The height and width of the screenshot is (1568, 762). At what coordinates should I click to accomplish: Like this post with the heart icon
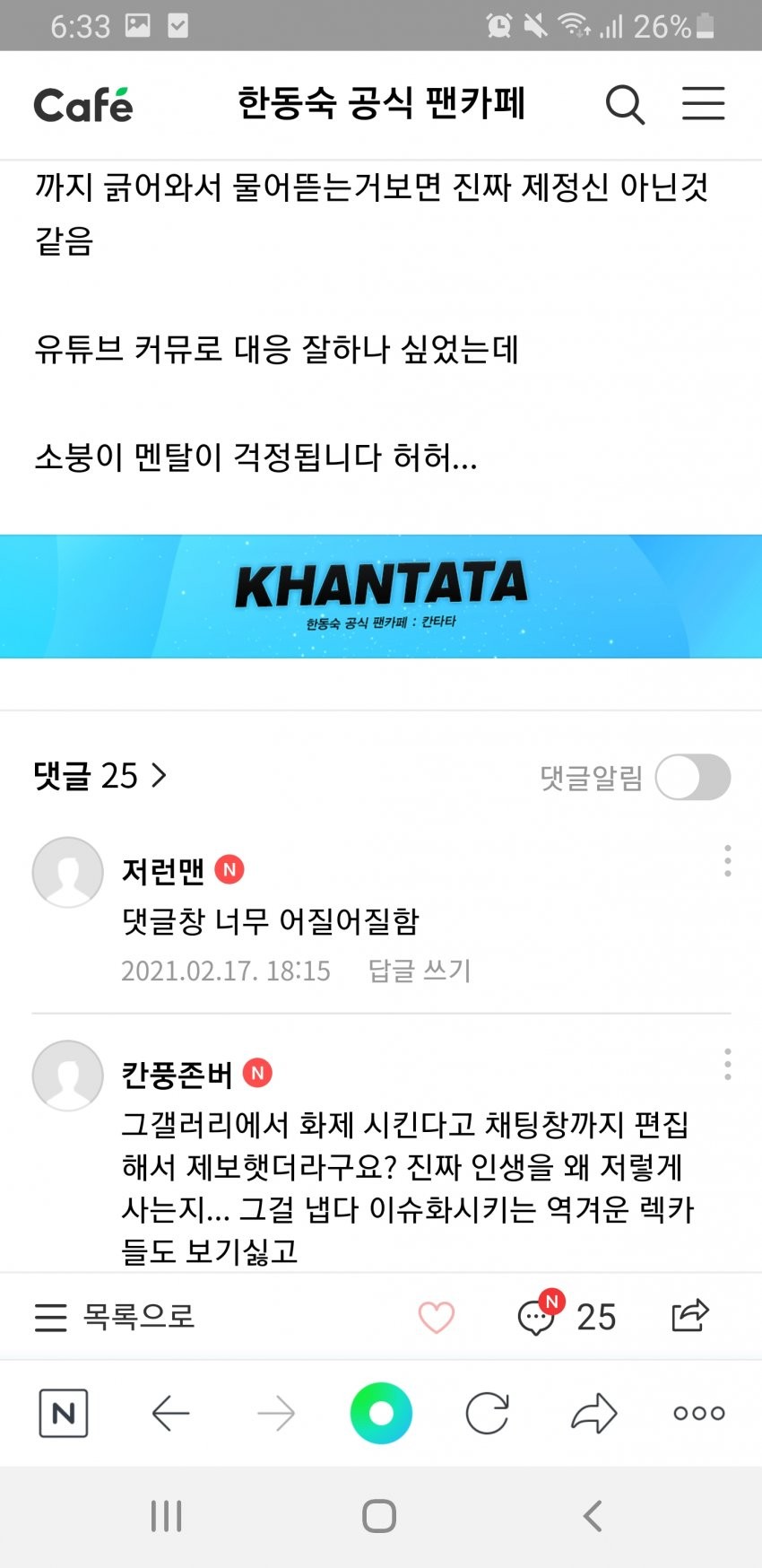437,1317
